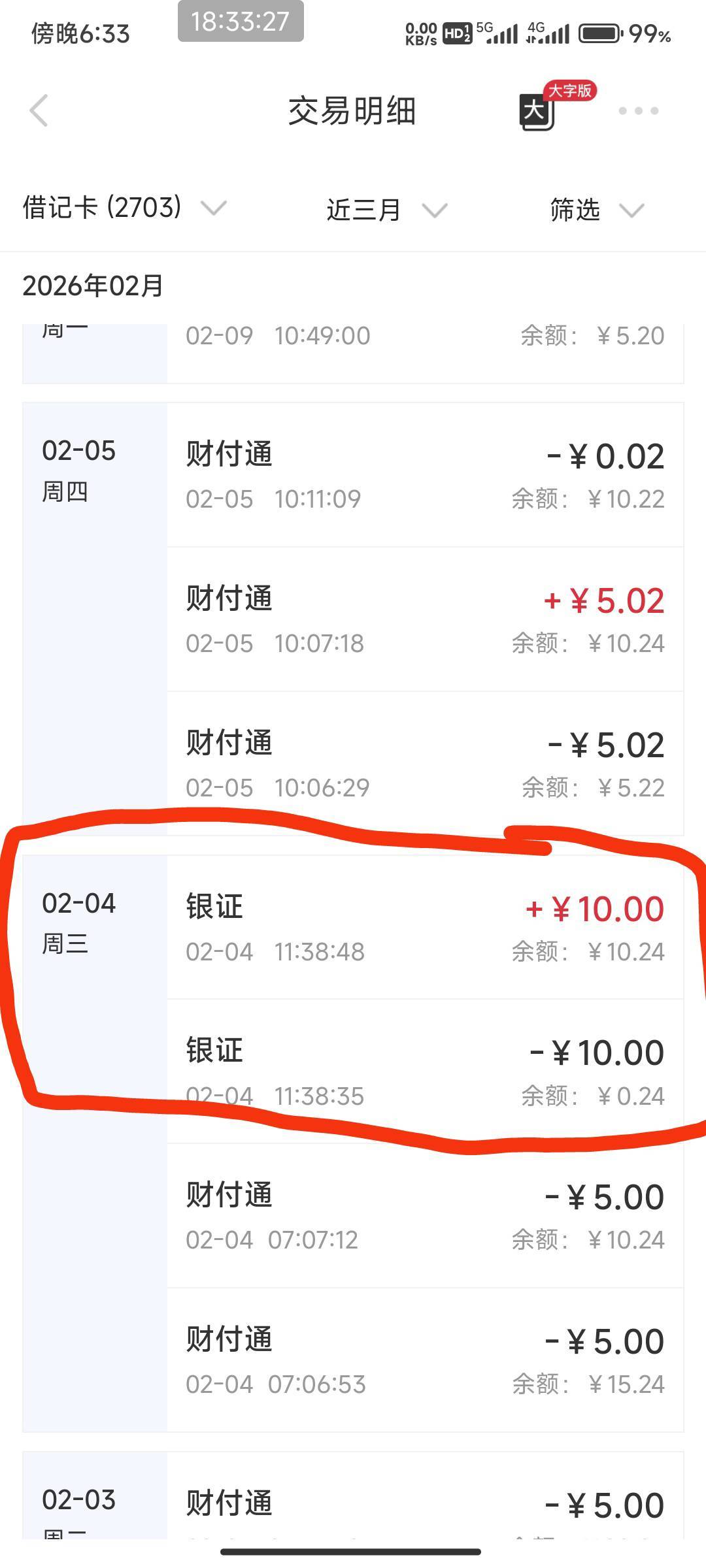Open the 银证 +¥10.00 transaction
Image resolution: width=706 pixels, height=1568 pixels.
click(x=425, y=927)
